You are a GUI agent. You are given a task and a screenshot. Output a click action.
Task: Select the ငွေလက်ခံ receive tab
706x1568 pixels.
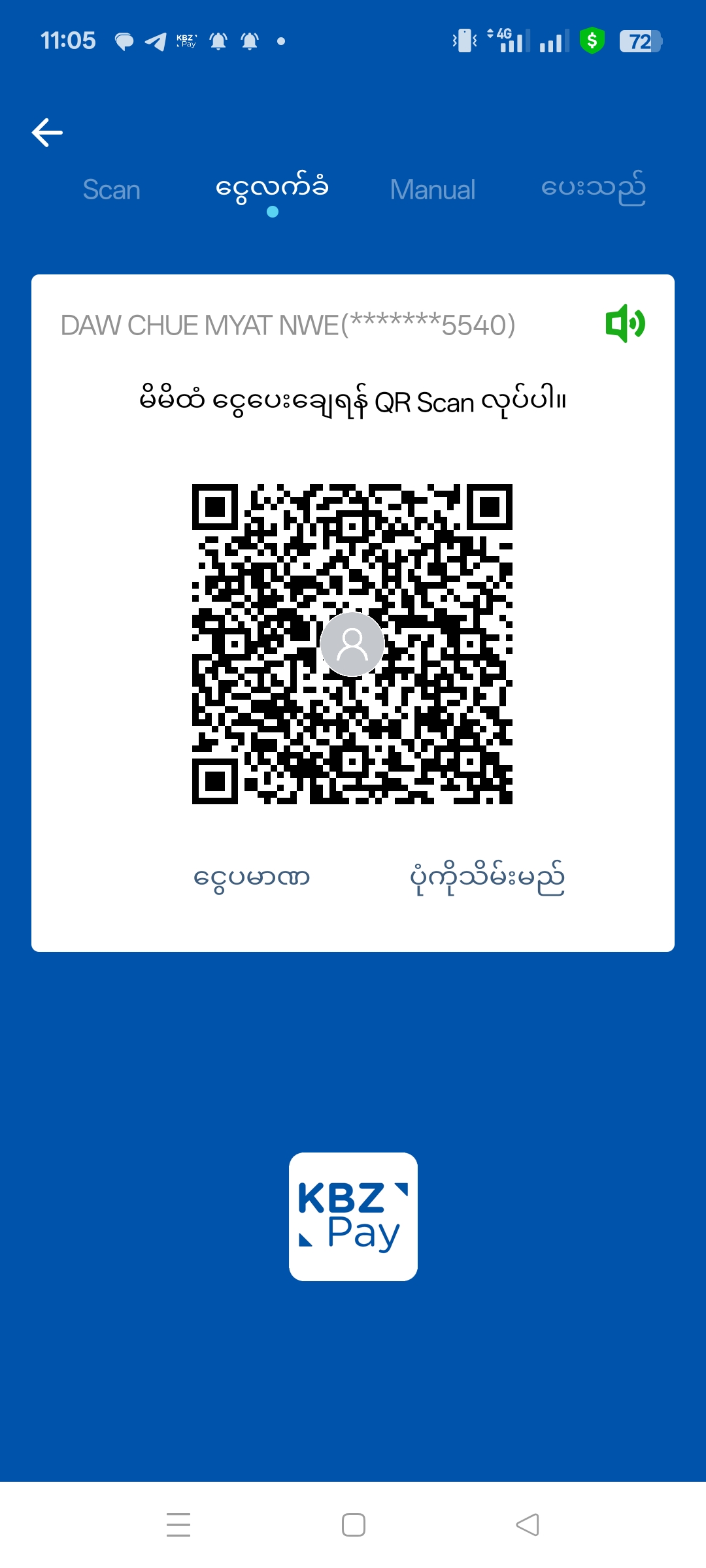pyautogui.click(x=272, y=189)
